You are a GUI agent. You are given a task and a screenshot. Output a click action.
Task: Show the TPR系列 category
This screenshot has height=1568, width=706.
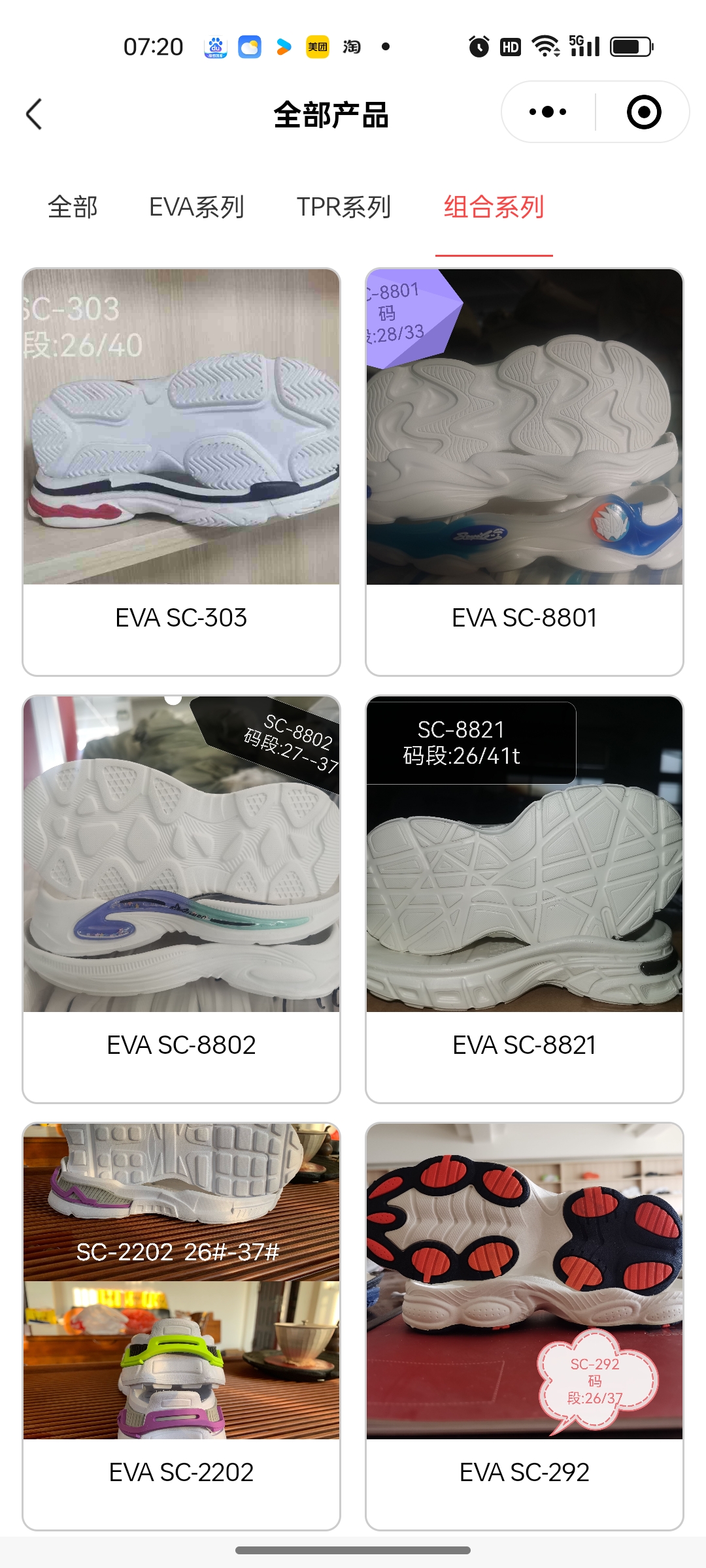coord(344,207)
